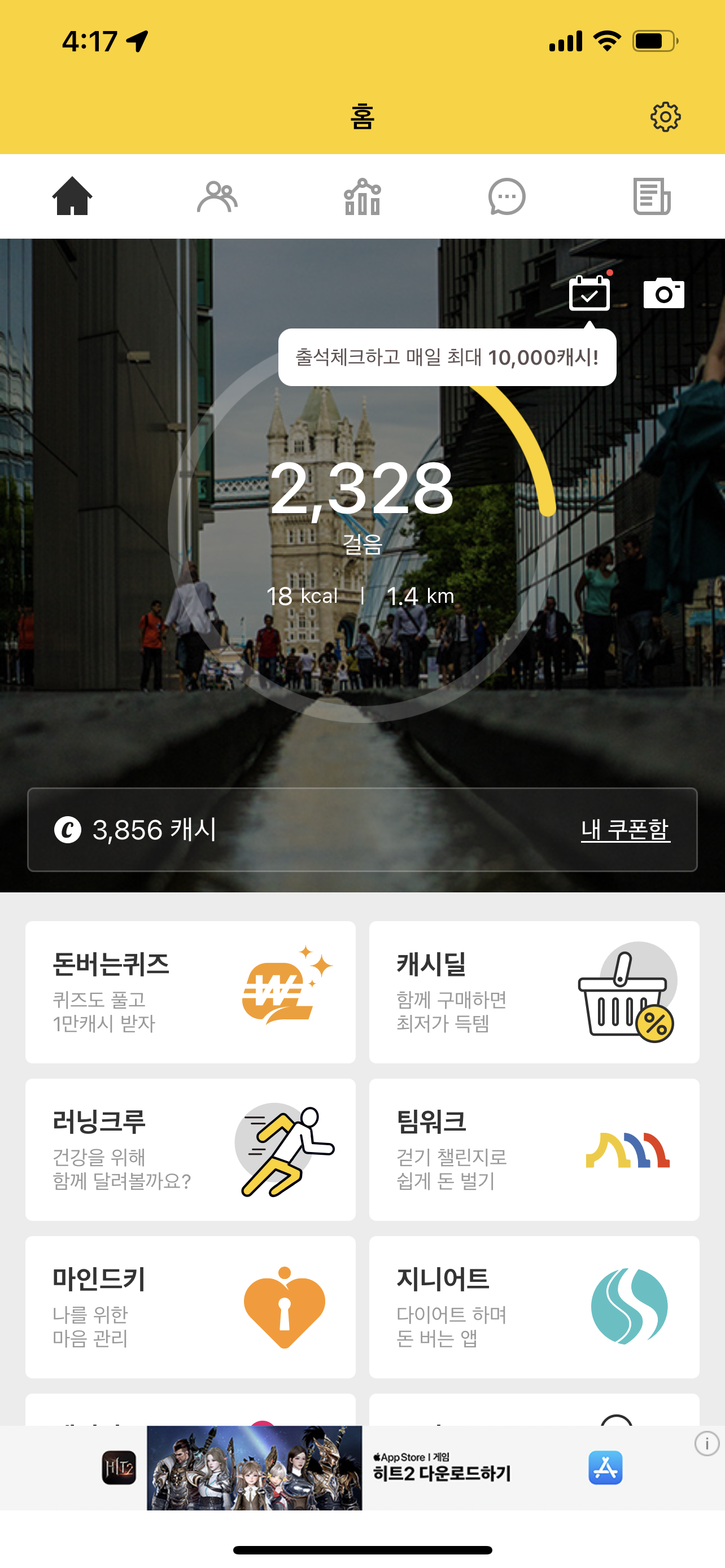Screen dimensions: 725x1568
Task: Switch to the news feed tab
Action: pyautogui.click(x=652, y=196)
